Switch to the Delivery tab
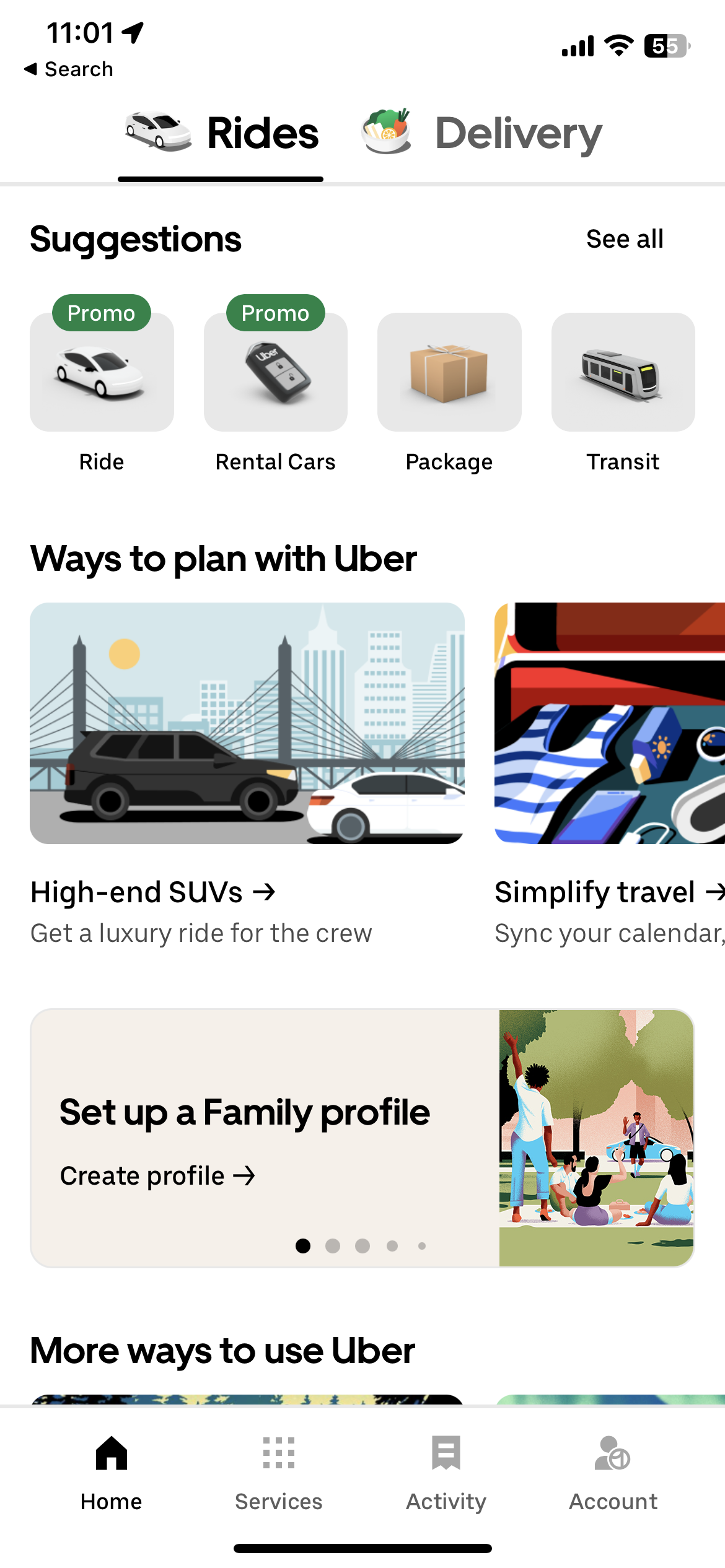Viewport: 725px width, 1568px height. point(483,134)
